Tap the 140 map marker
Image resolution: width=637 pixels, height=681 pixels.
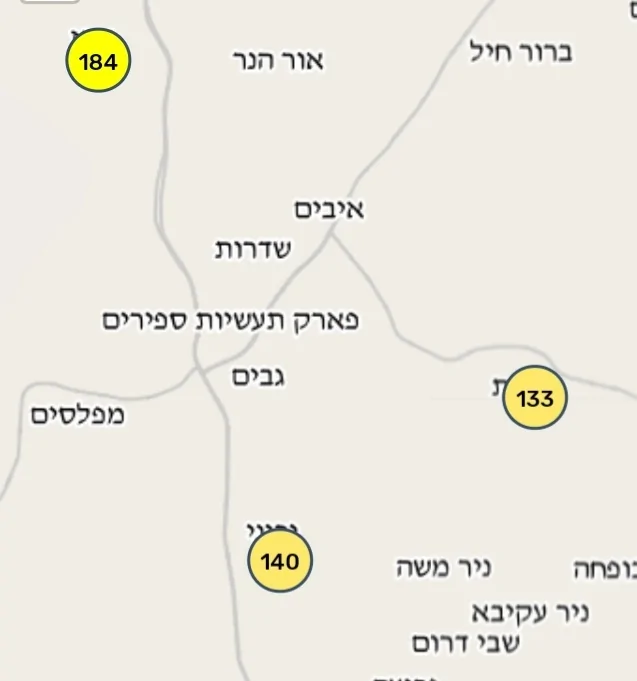click(280, 561)
